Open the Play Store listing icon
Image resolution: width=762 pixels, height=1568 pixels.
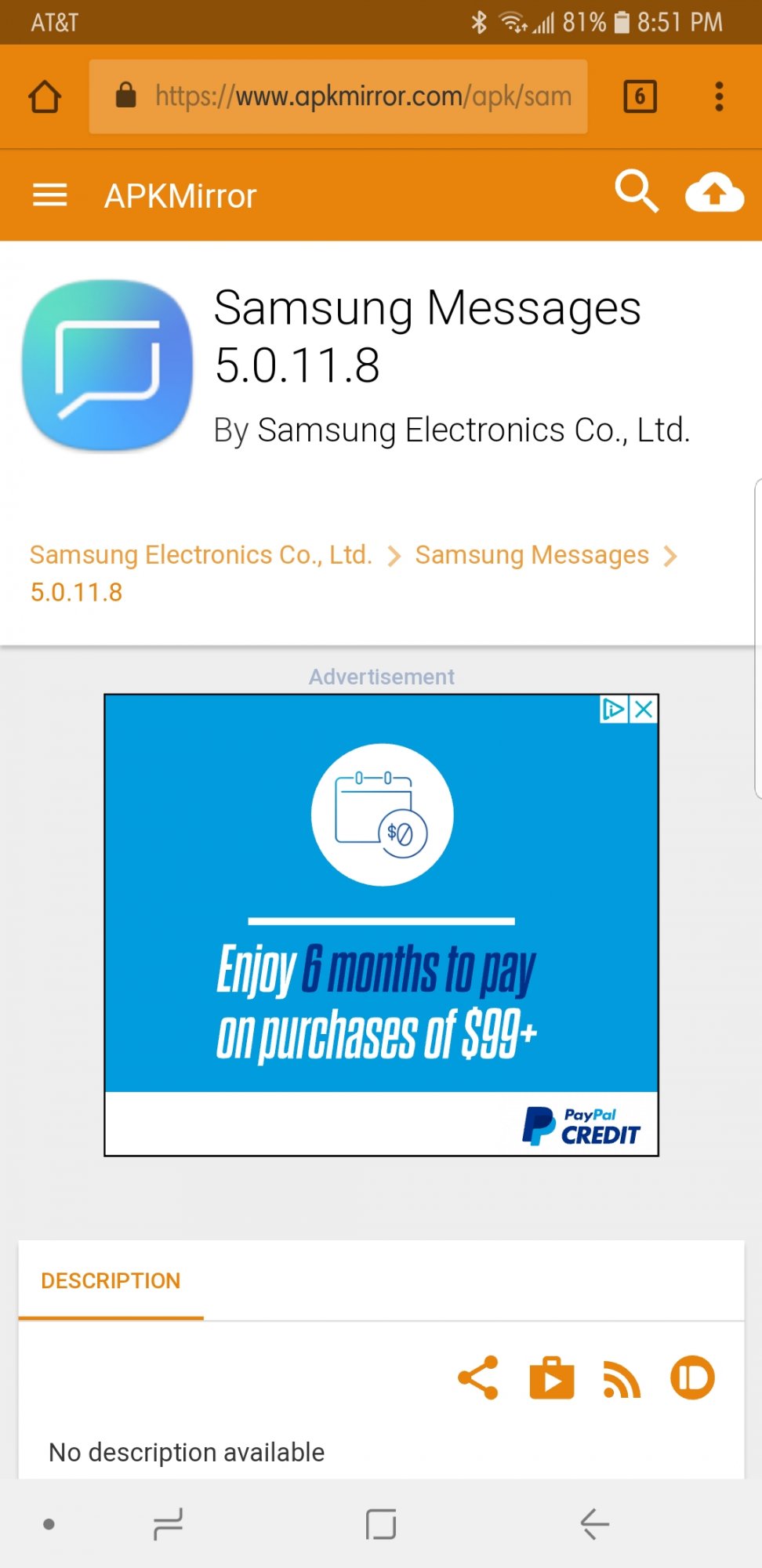552,1377
